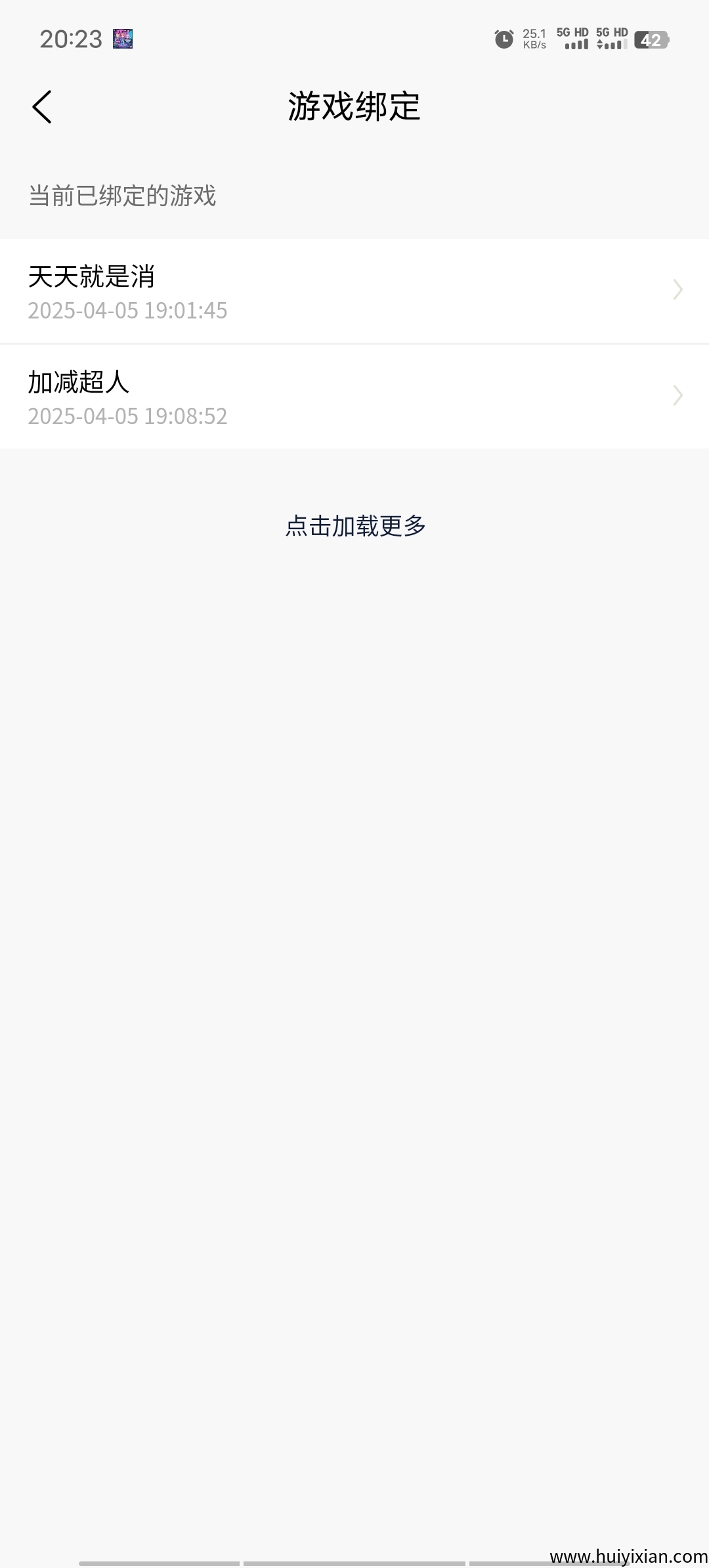Image resolution: width=709 pixels, height=1568 pixels.
Task: Click the first 5G HD signal icon
Action: pos(572,39)
